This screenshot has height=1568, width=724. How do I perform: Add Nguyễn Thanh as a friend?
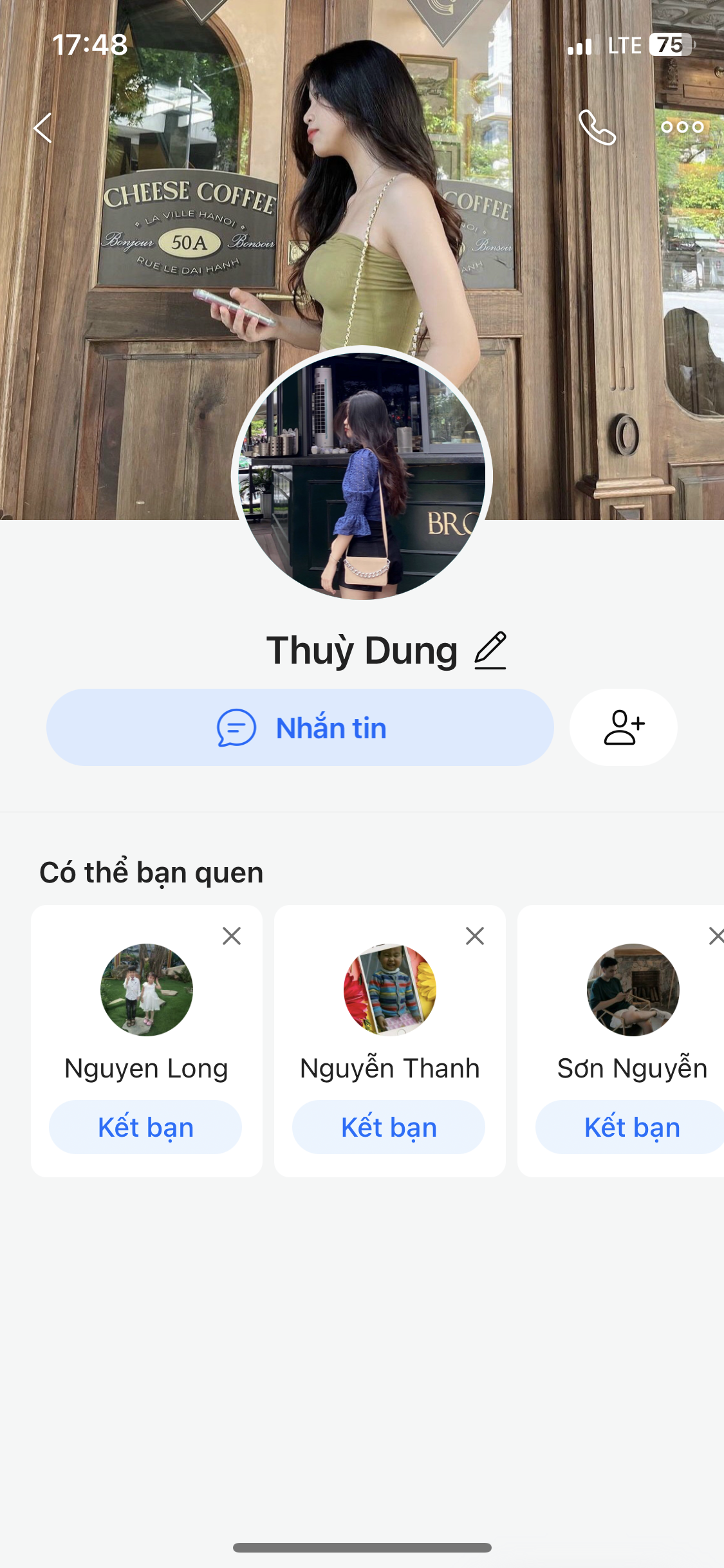tap(389, 1127)
